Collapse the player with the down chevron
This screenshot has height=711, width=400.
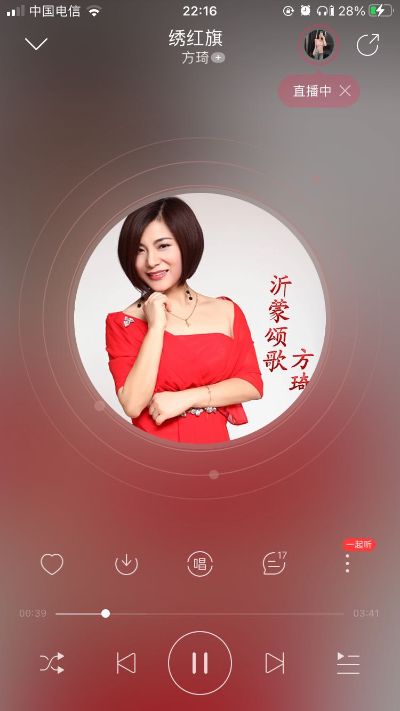pyautogui.click(x=36, y=44)
